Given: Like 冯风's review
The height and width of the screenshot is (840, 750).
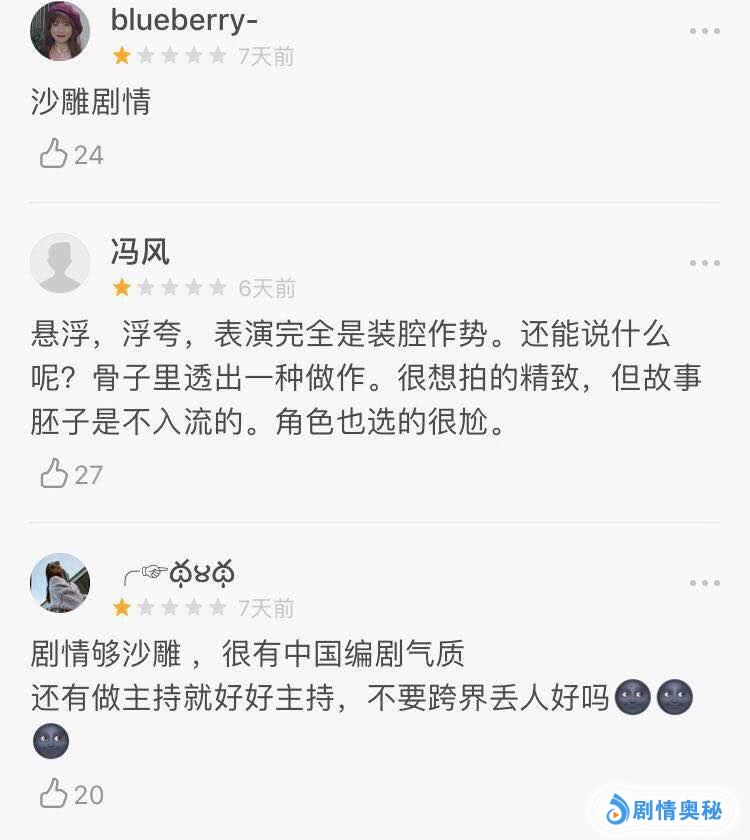Looking at the screenshot, I should point(54,474).
